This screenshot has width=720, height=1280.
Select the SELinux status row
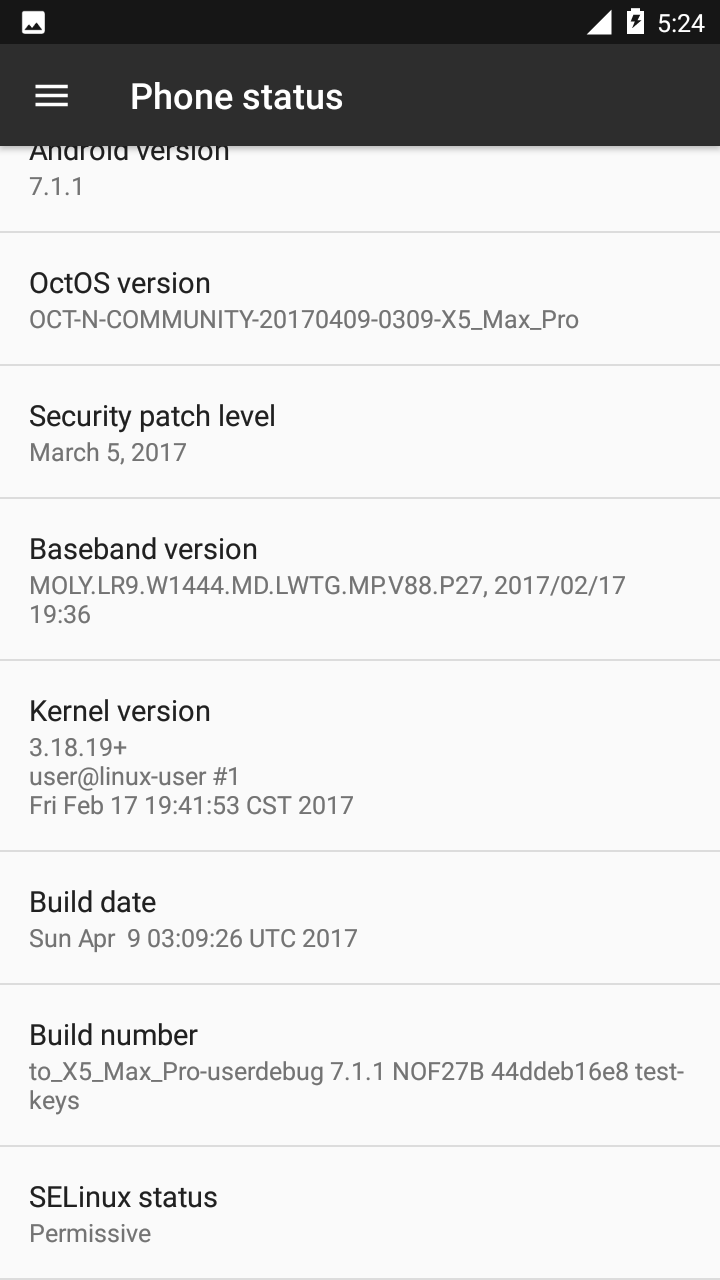(360, 1213)
